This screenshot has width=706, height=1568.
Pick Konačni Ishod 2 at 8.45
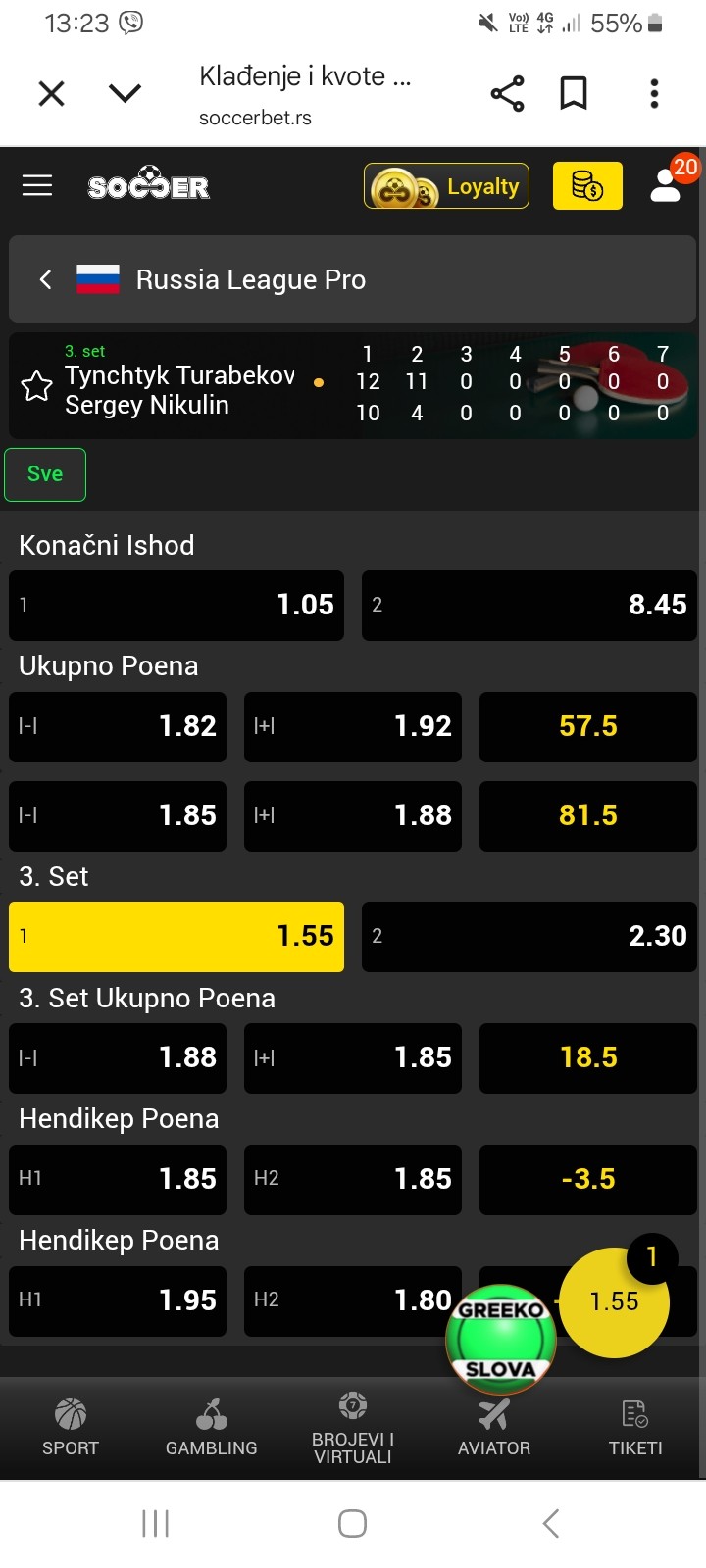tap(529, 606)
